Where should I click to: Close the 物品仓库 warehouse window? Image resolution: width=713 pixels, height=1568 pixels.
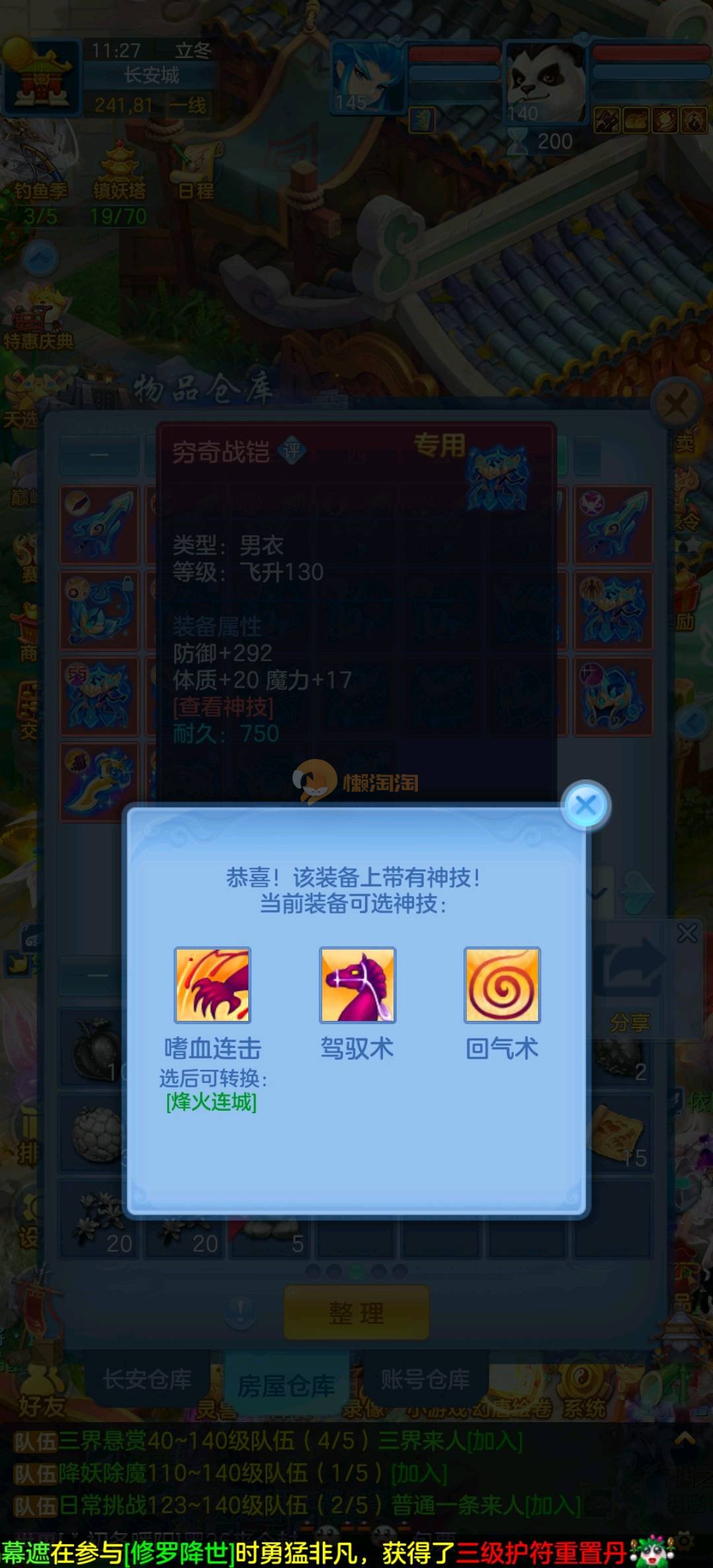click(x=675, y=403)
